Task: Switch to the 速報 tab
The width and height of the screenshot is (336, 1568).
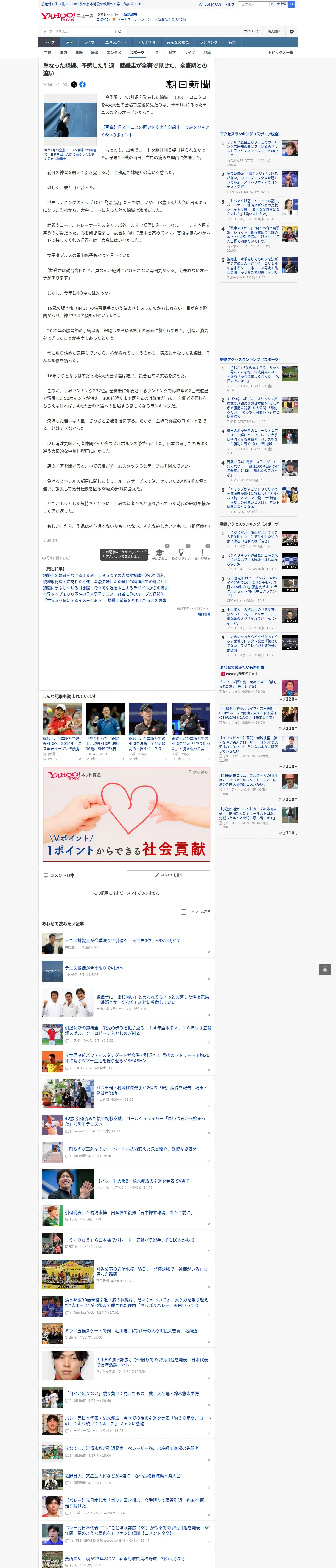Action: point(69,43)
